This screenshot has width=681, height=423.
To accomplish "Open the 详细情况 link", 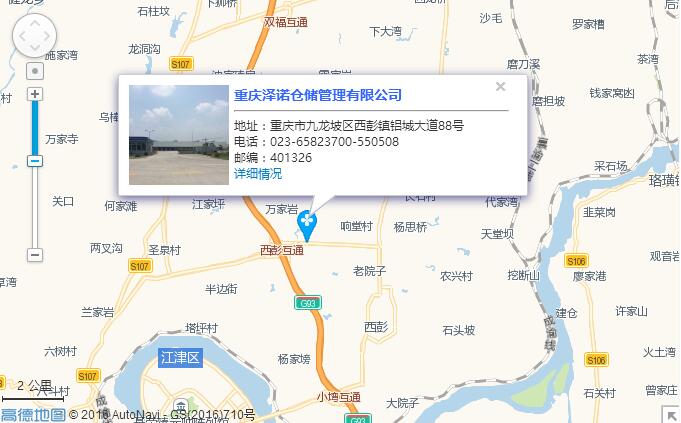I will point(258,173).
